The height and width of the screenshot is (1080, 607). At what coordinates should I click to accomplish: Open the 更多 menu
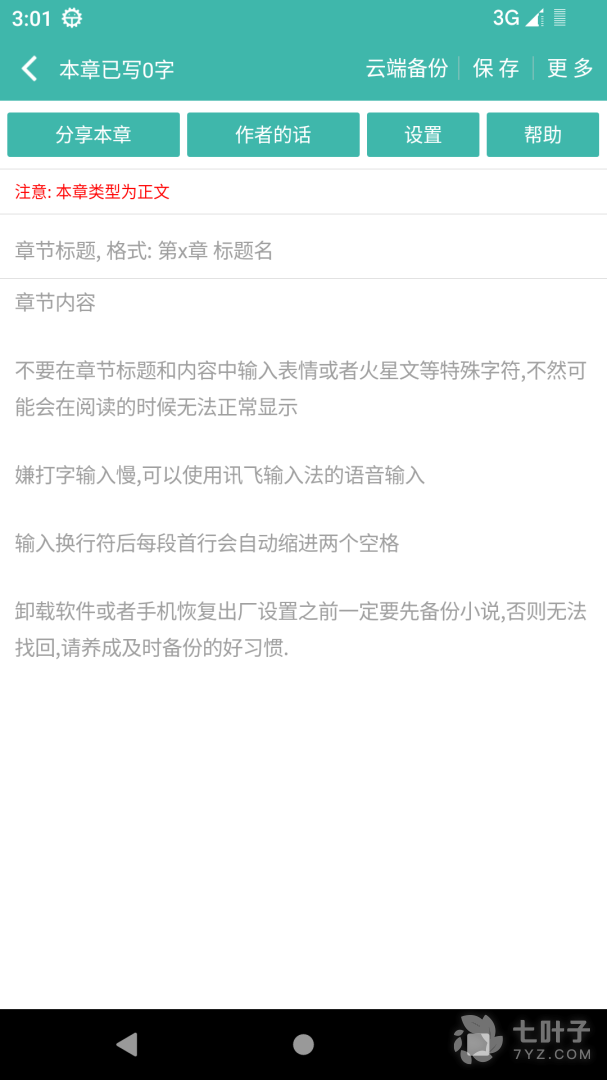coord(570,69)
